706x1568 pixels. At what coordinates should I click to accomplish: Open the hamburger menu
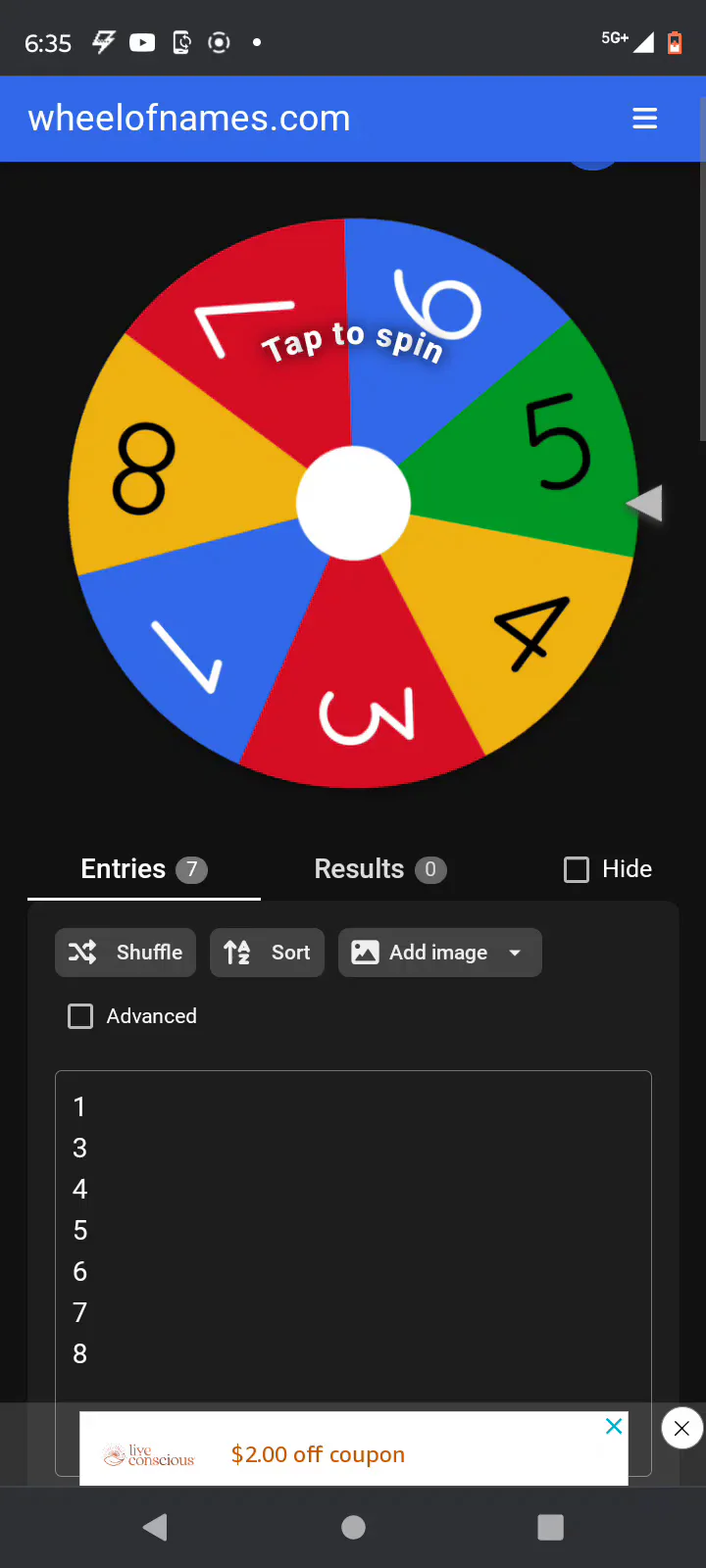[x=644, y=119]
